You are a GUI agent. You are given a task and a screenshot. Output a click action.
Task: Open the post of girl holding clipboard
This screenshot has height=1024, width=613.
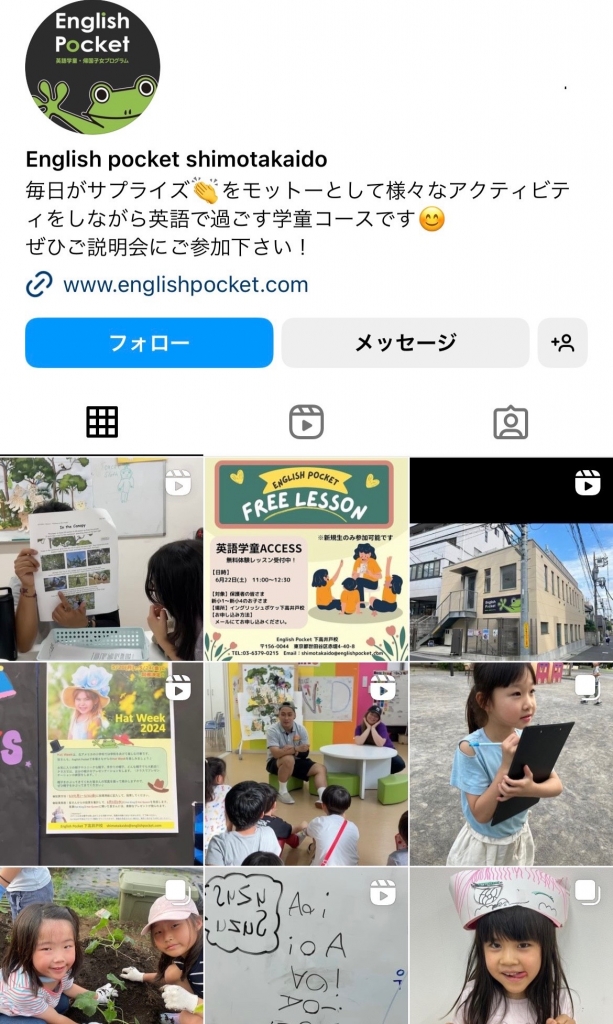coord(511,764)
